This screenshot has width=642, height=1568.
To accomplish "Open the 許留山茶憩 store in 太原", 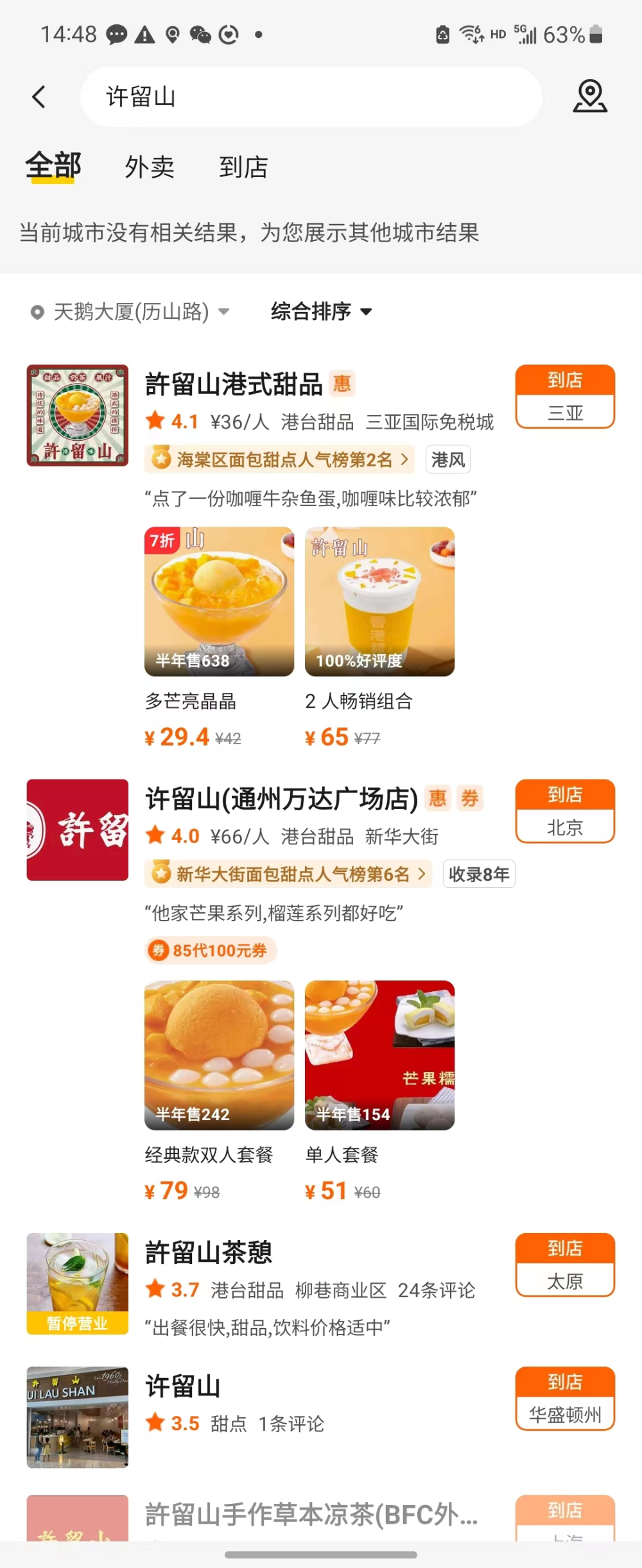I will (209, 1253).
